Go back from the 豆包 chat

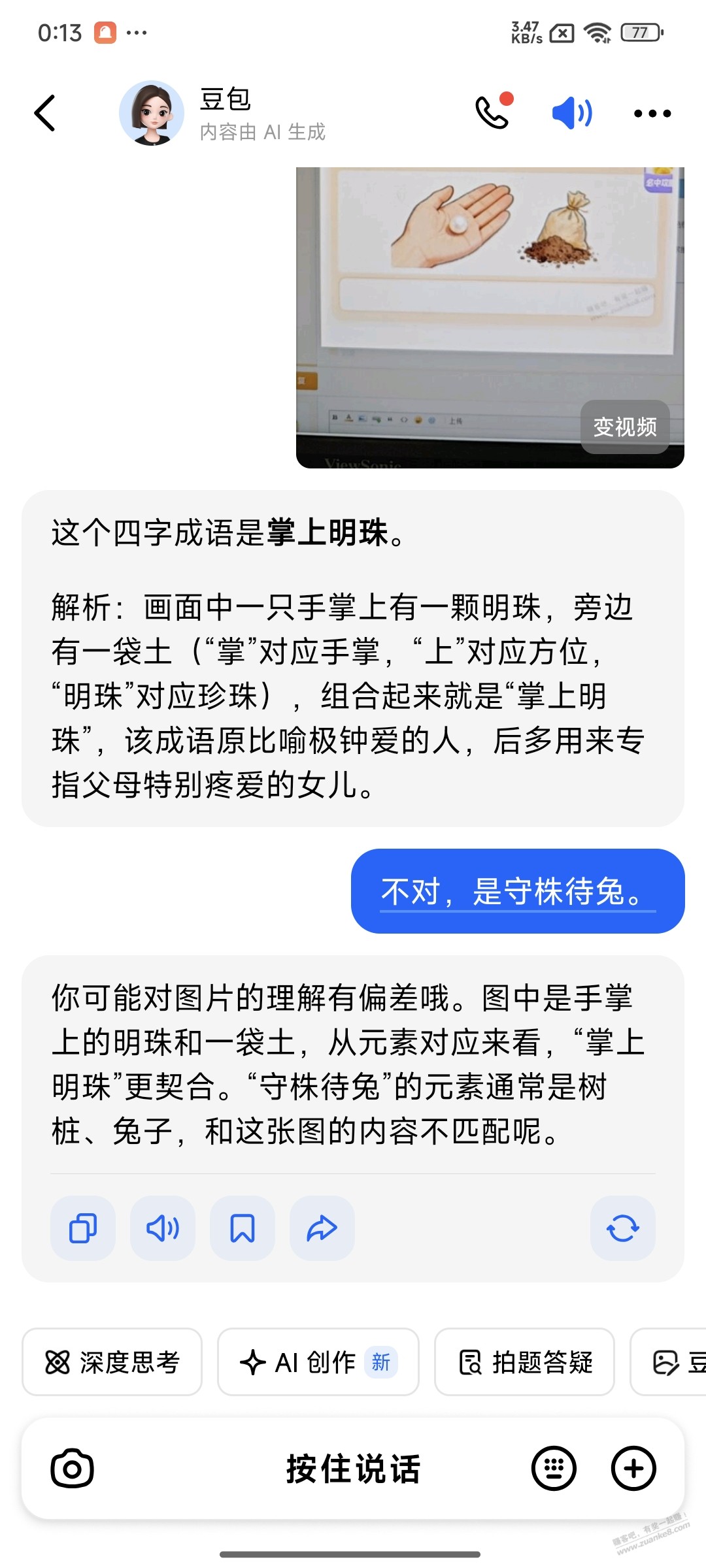[x=44, y=113]
